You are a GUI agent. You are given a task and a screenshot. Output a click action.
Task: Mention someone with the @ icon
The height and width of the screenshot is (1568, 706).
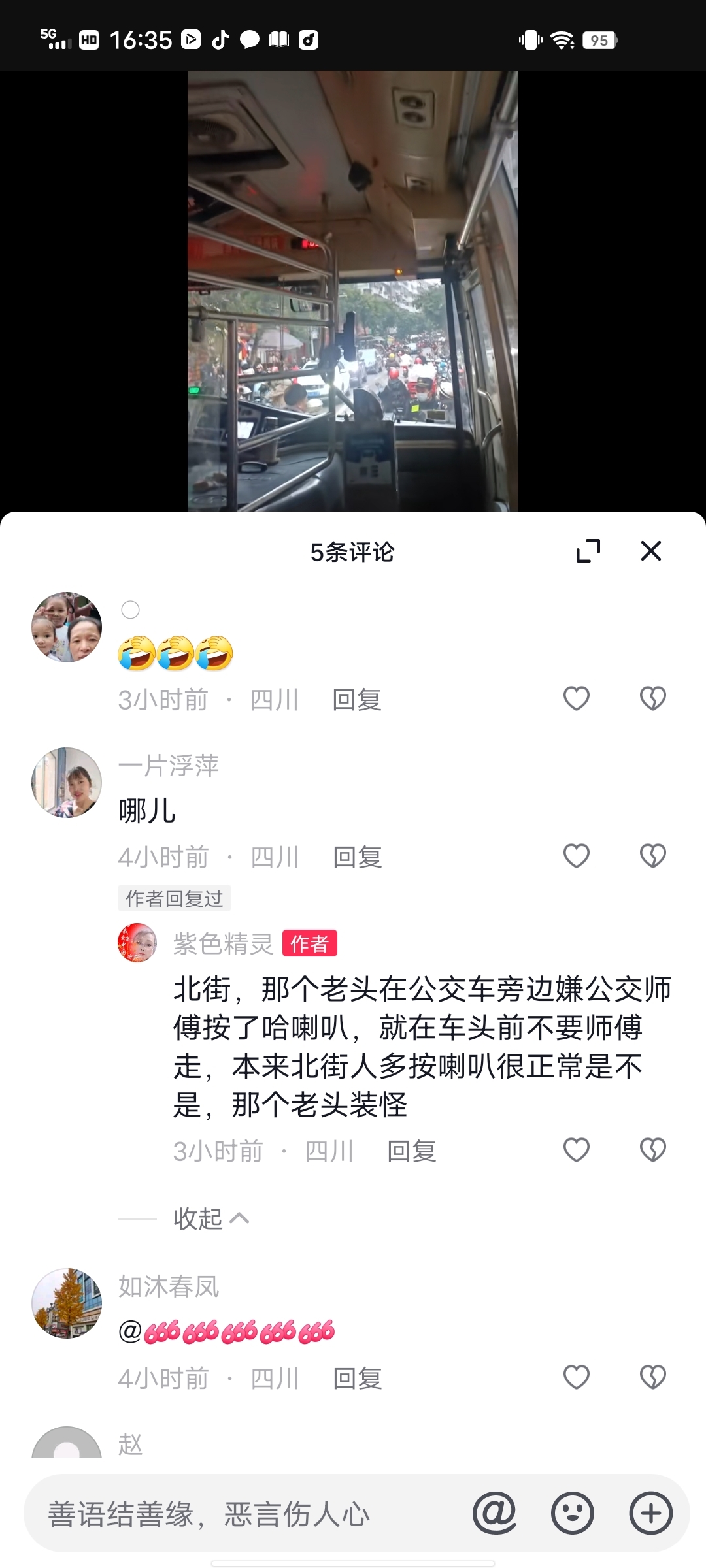(495, 1513)
